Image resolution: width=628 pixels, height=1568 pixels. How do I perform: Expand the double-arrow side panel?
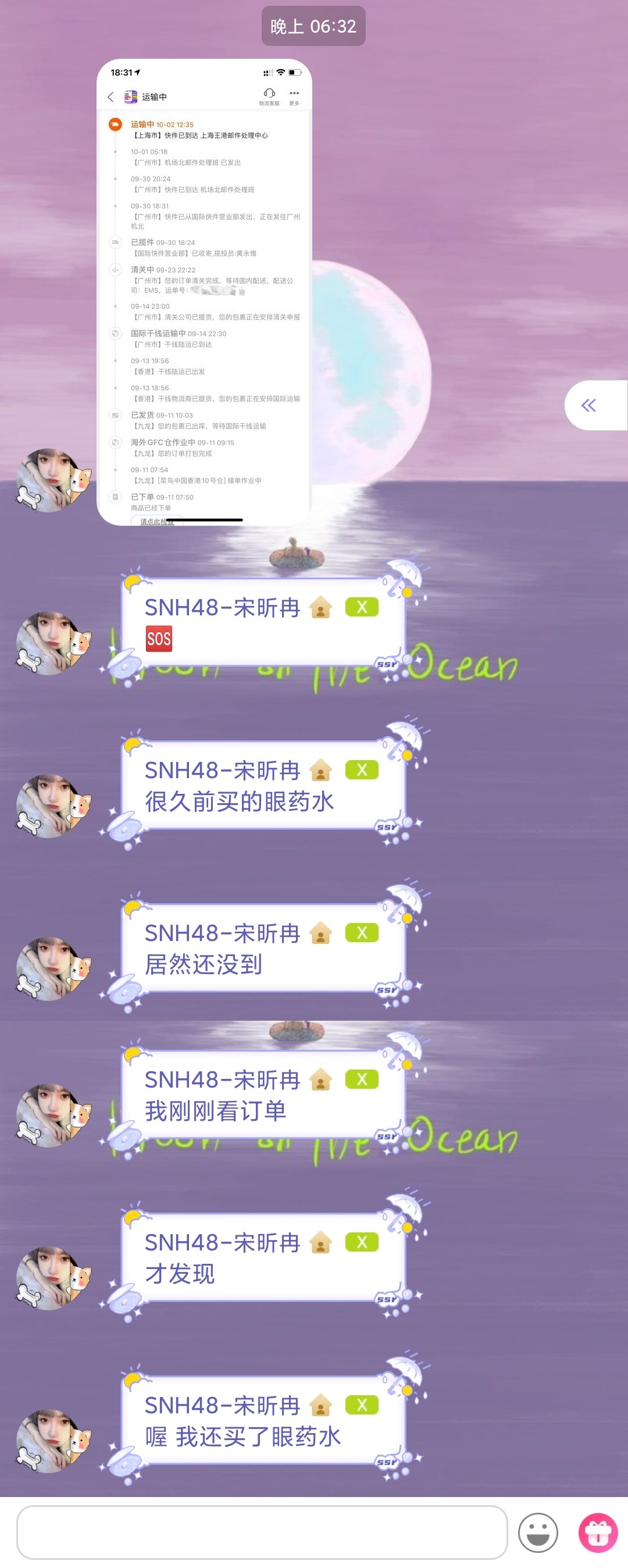589,405
